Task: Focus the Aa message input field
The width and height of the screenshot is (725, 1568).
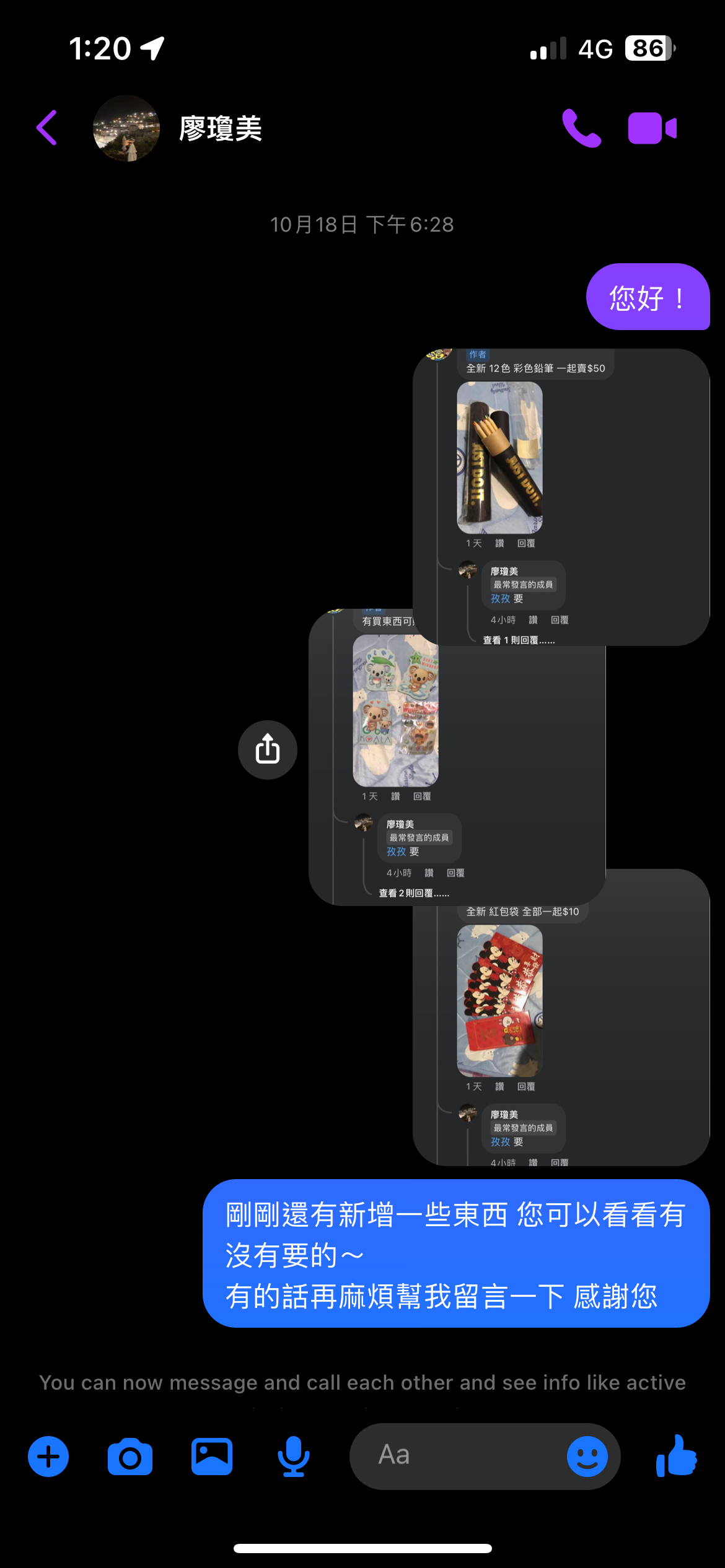Action: click(x=459, y=1456)
